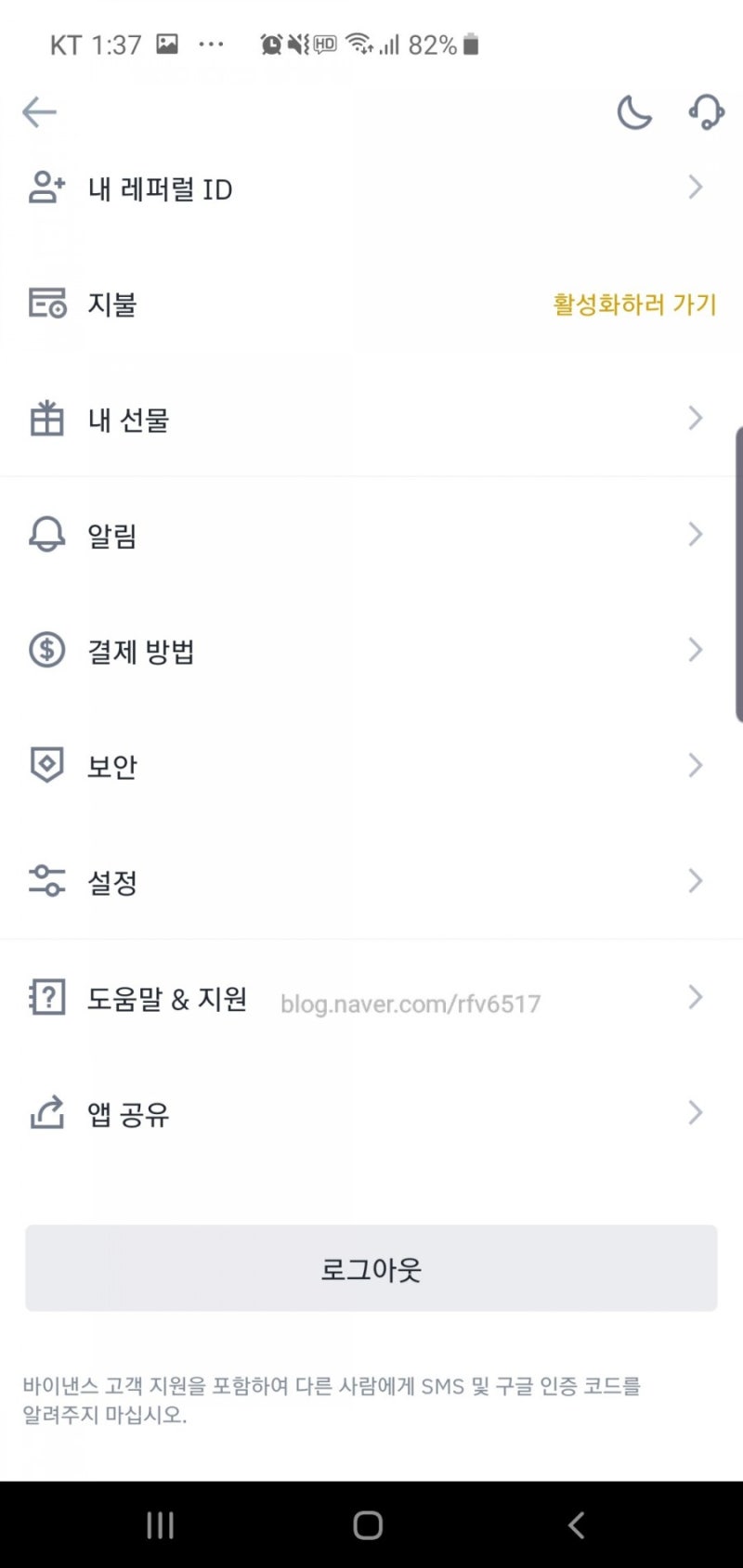Open the 도움말 & 지원 menu entry
This screenshot has width=743, height=1568.
[x=169, y=997]
